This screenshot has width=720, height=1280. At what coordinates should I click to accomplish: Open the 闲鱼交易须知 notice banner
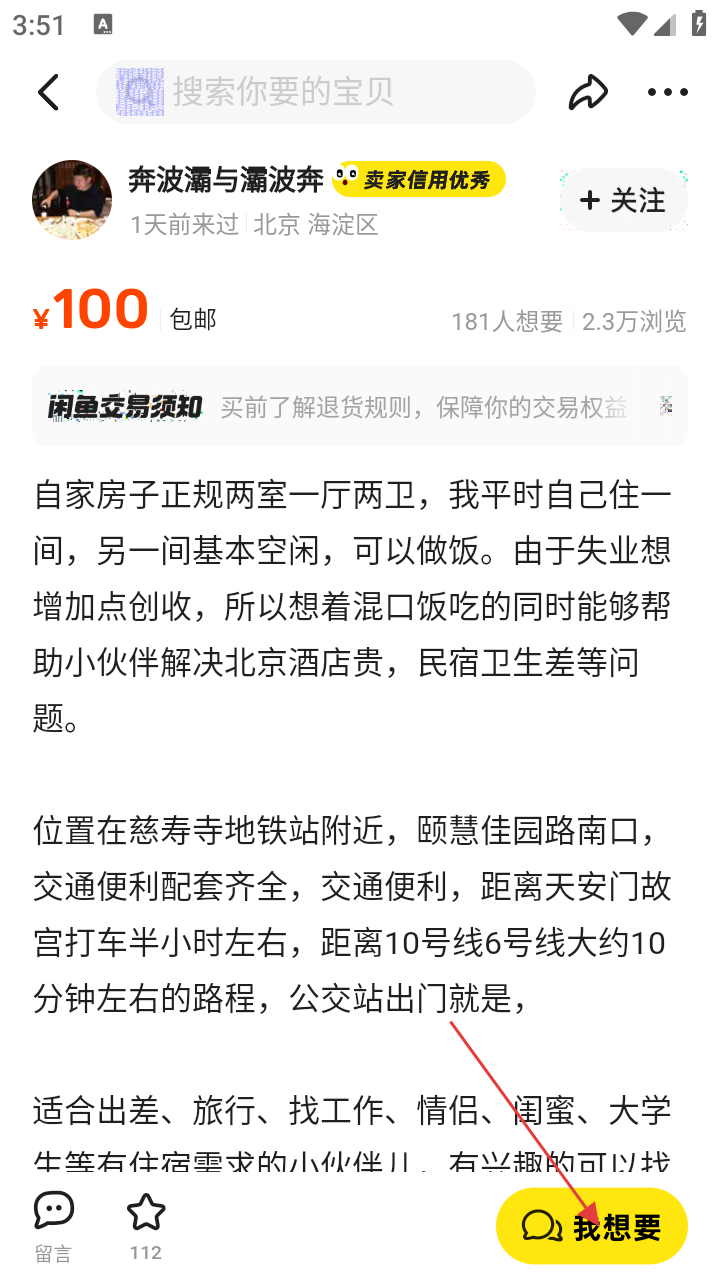(x=359, y=406)
